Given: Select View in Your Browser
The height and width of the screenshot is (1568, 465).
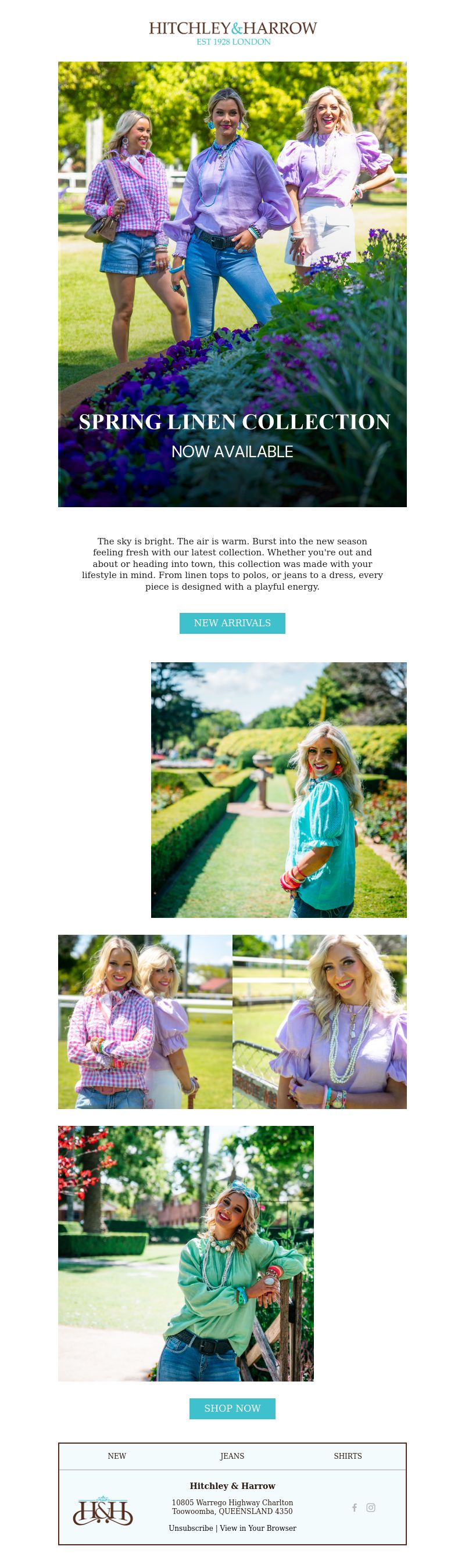Looking at the screenshot, I should 258,1528.
